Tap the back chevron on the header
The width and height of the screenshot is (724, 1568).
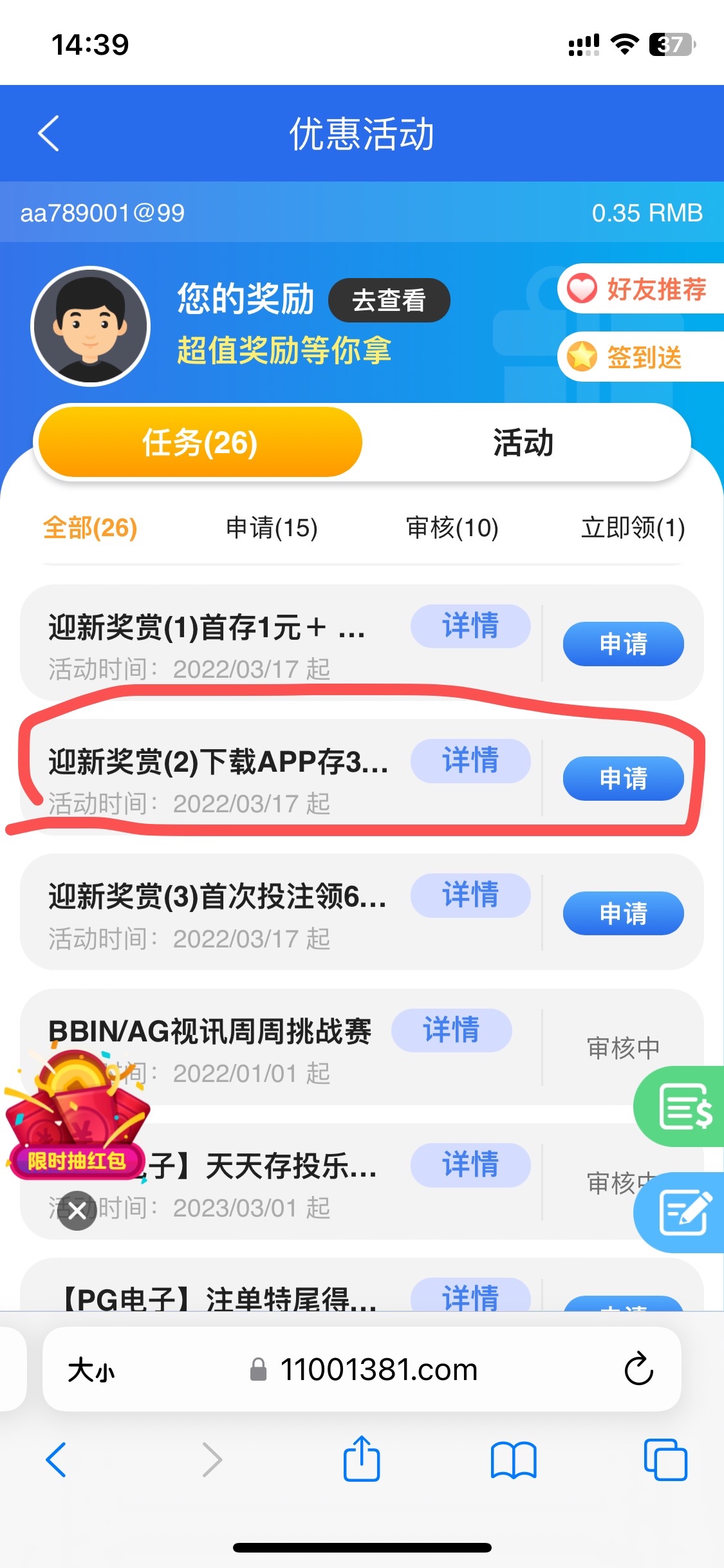[x=49, y=133]
